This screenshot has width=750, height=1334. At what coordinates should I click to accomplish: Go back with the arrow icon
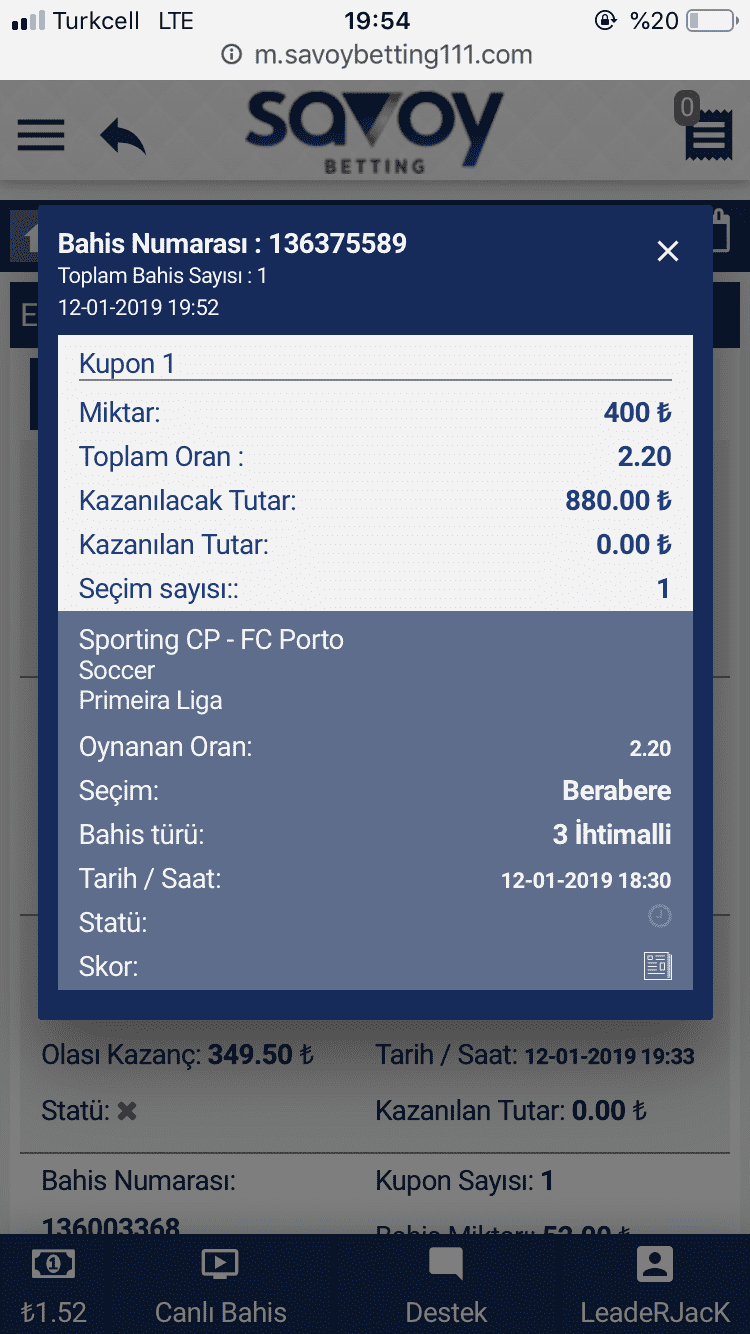click(123, 137)
